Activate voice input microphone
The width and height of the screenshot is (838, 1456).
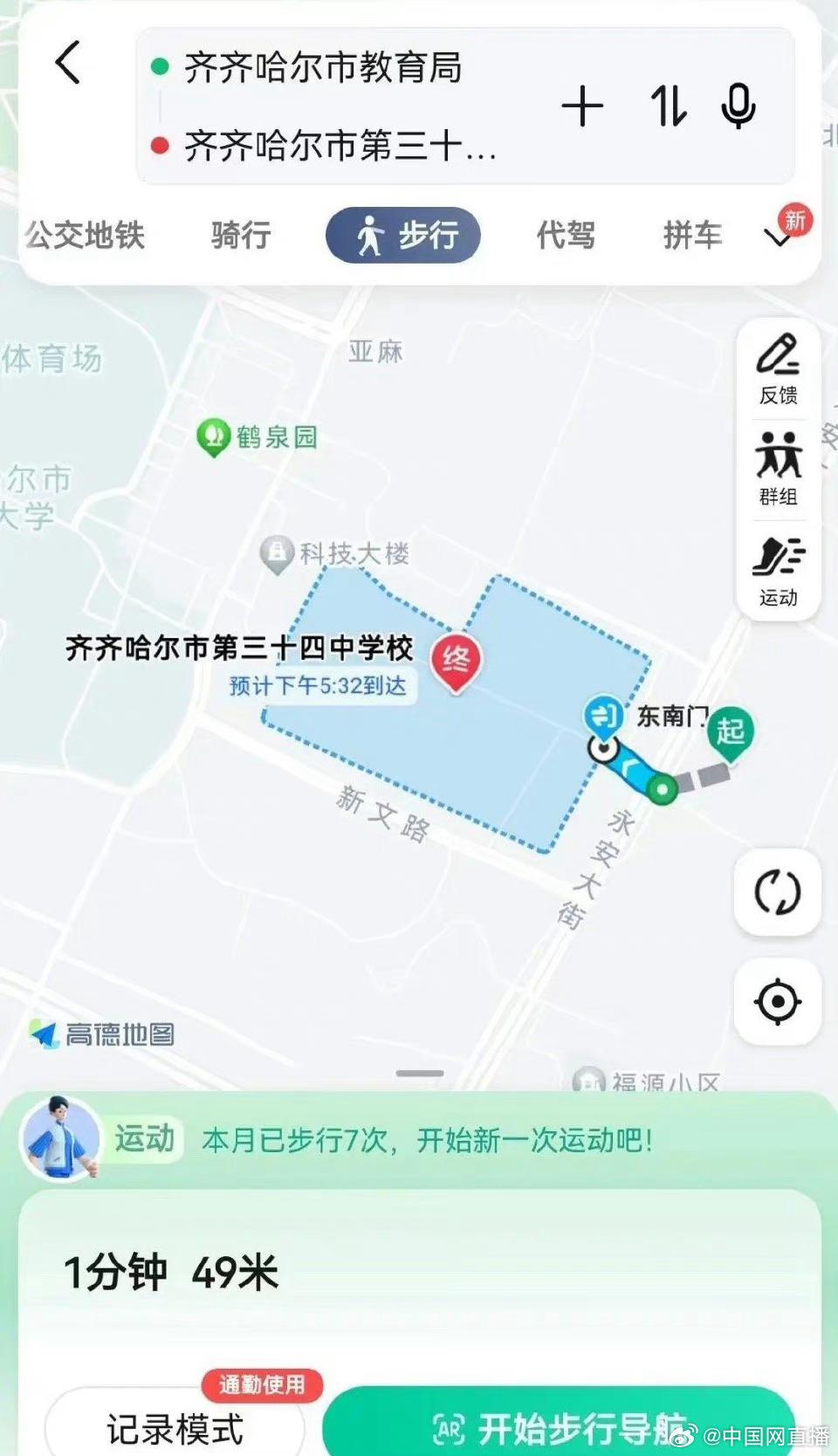tap(738, 107)
